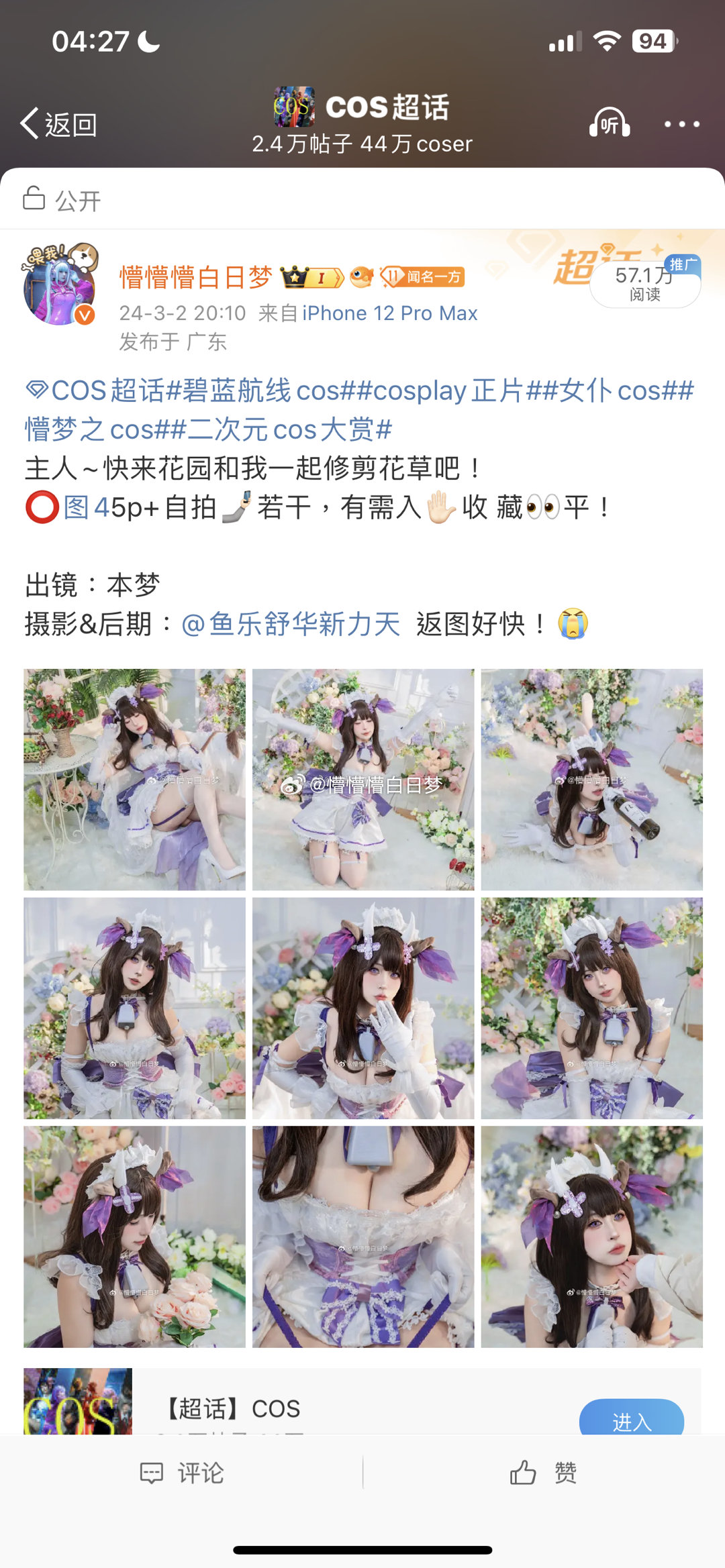The image size is (725, 1568).
Task: View center photo with gloved hand at lips
Action: point(363,1008)
